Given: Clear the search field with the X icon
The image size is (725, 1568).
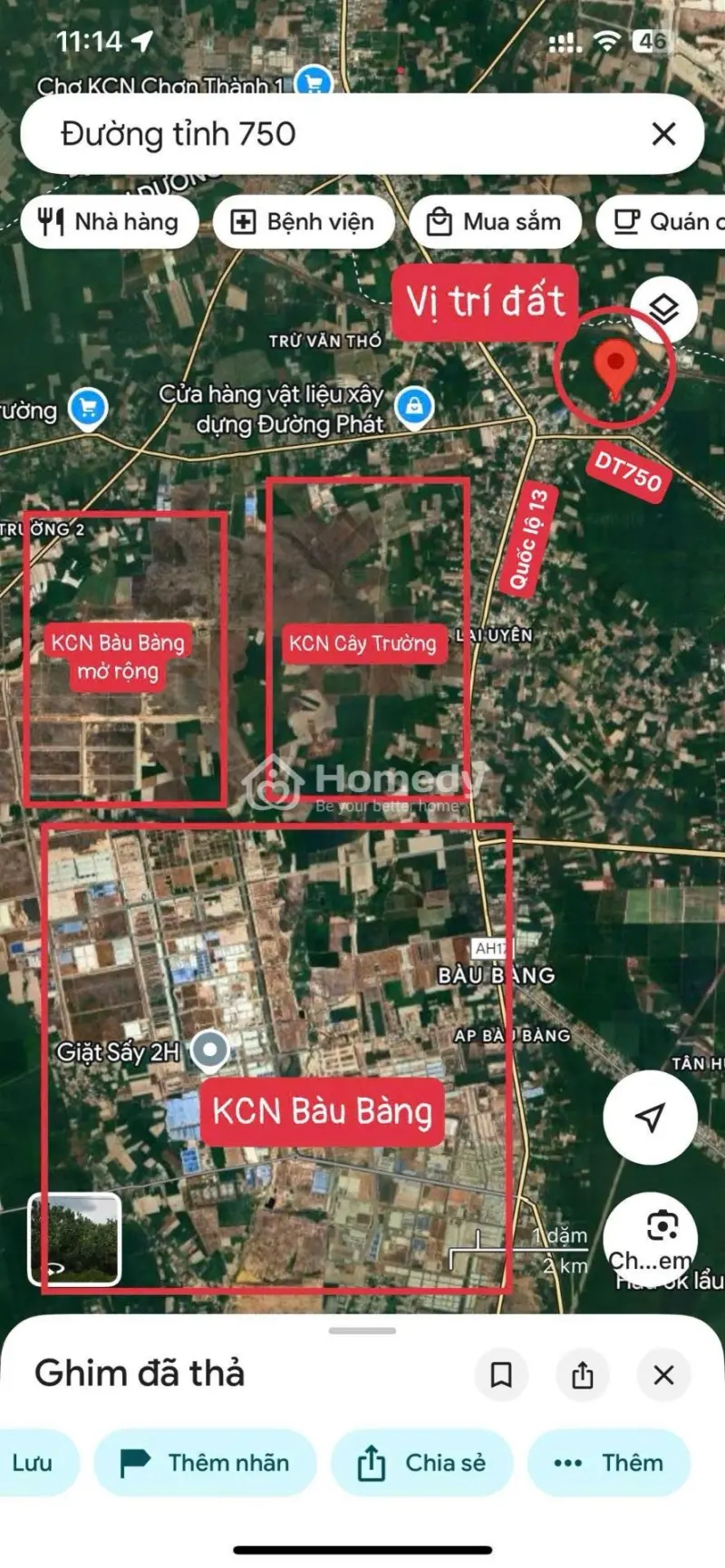Looking at the screenshot, I should pyautogui.click(x=663, y=133).
